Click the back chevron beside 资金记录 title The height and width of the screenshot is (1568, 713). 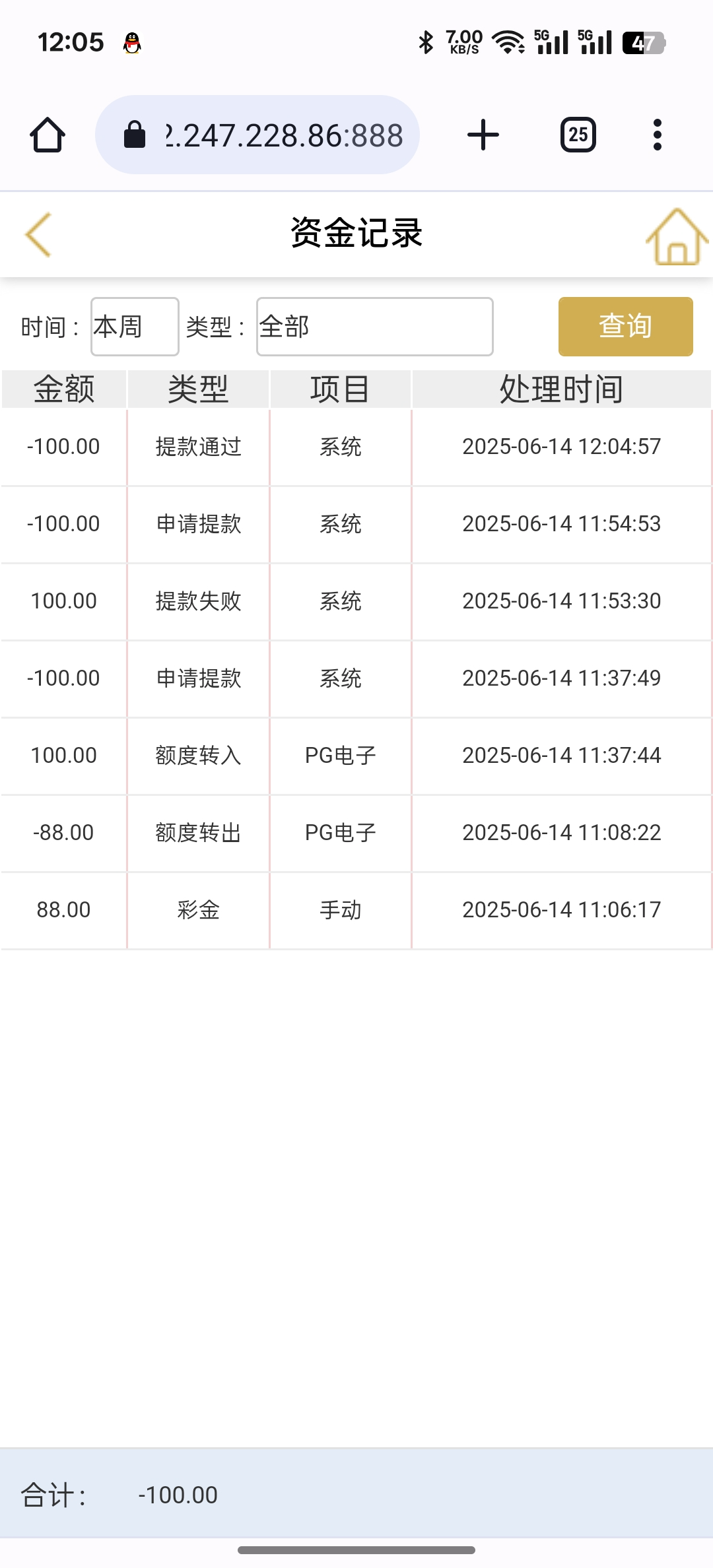(38, 235)
